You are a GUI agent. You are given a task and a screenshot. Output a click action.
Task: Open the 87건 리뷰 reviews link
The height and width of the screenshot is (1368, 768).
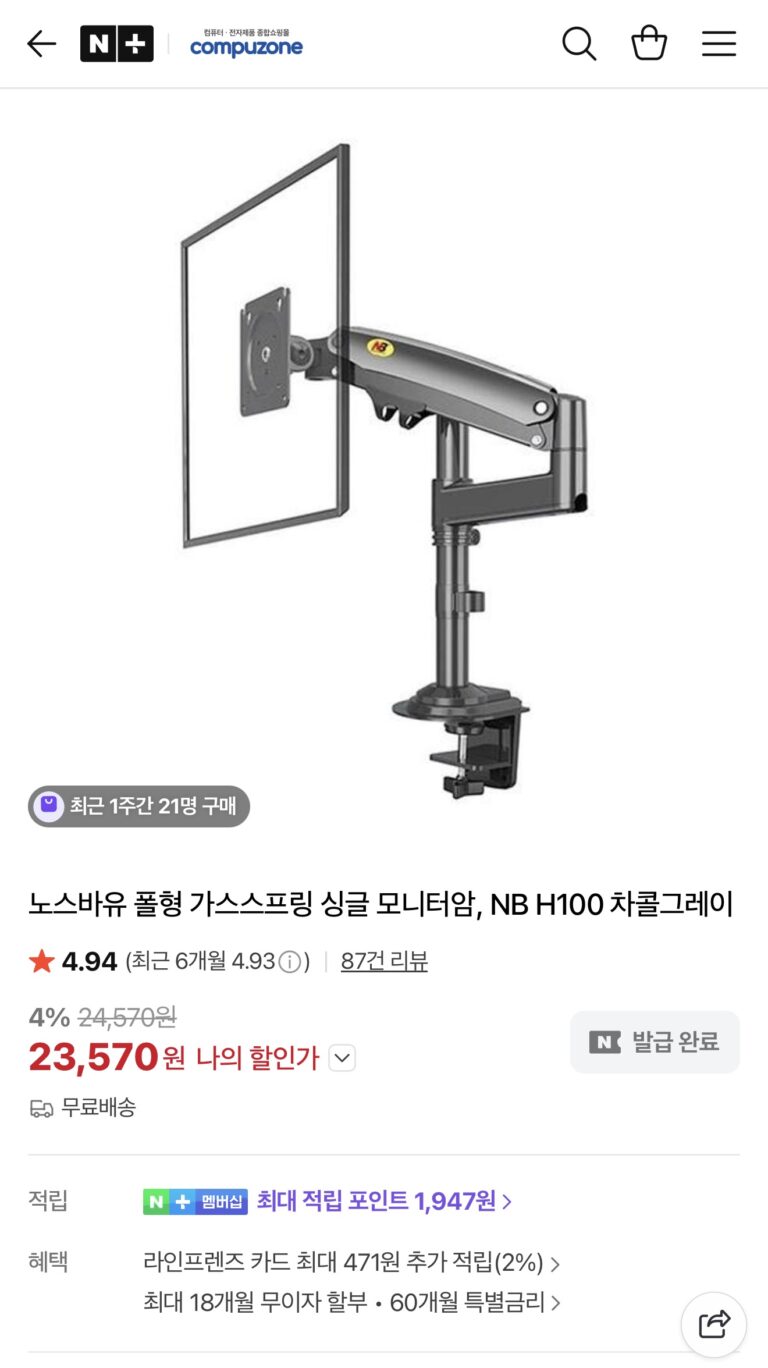384,962
